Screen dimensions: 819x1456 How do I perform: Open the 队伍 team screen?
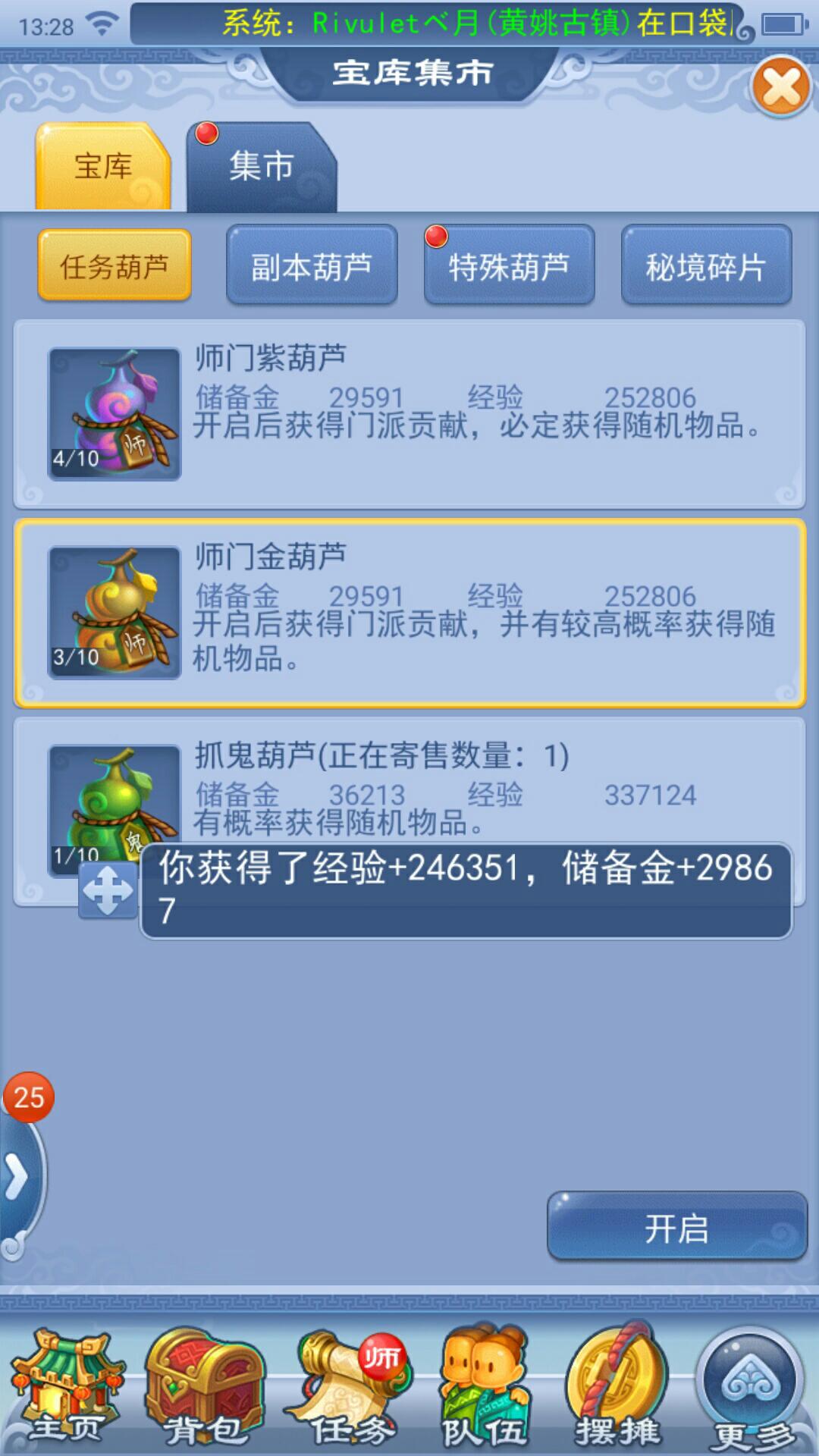tap(485, 1388)
